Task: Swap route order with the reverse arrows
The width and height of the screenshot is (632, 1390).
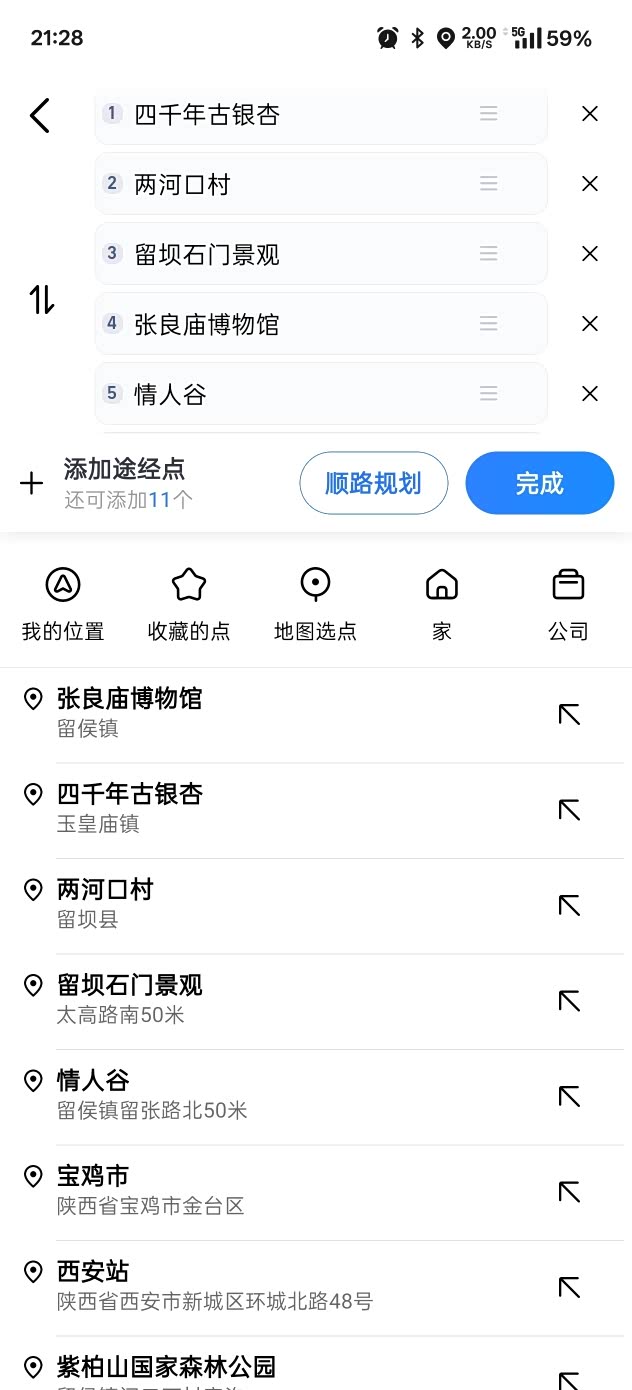Action: point(41,299)
